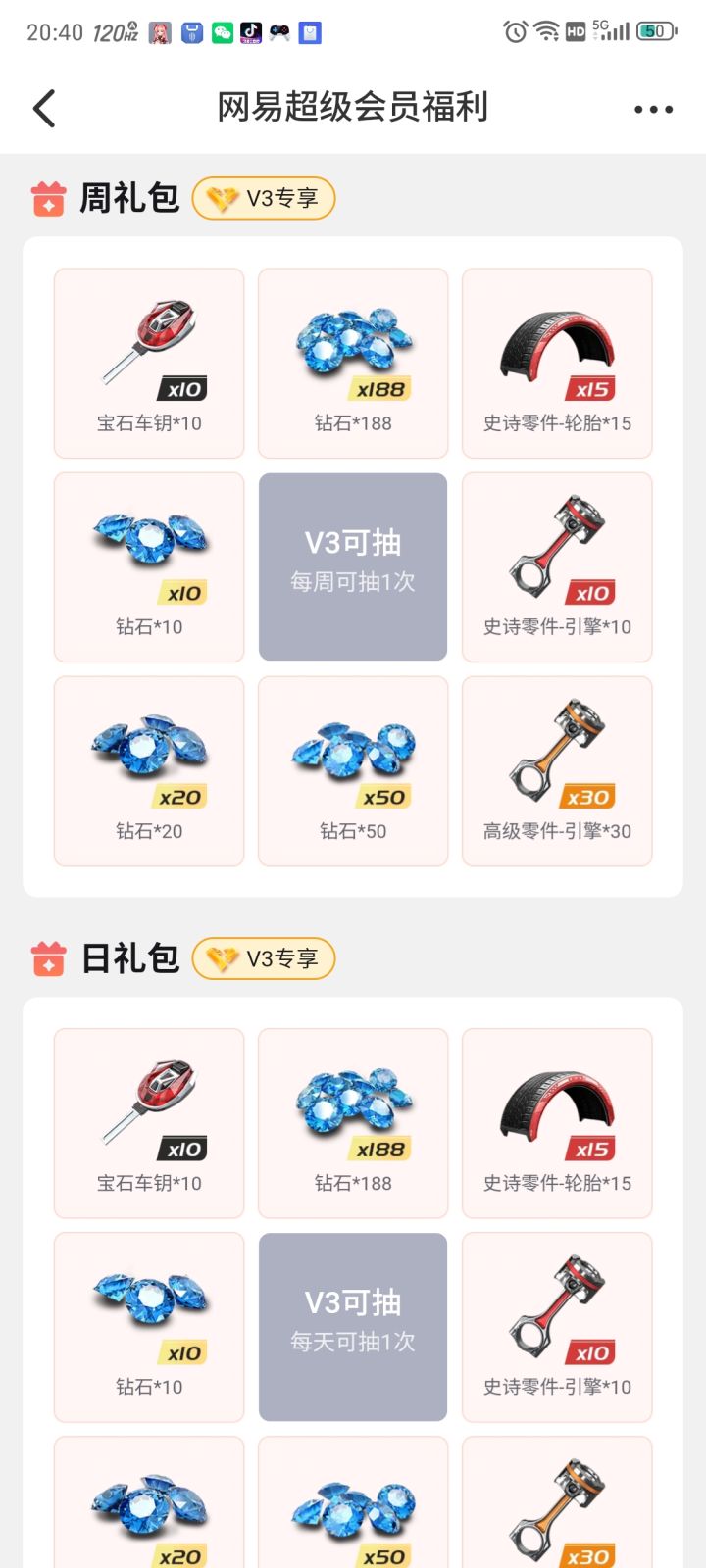Open the V3专享 badge beside 日礼包

264,958
